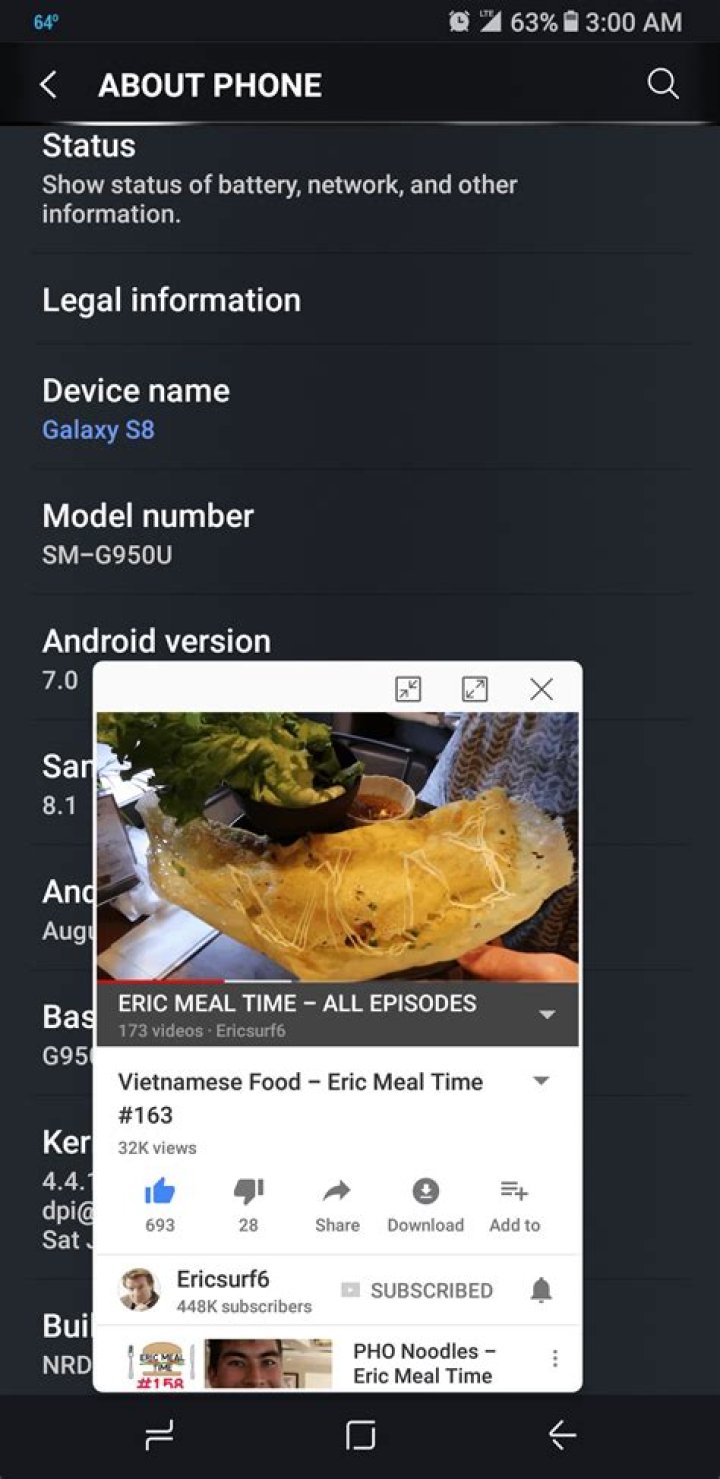Like the Vietnamese Food video
This screenshot has width=720, height=1479.
click(160, 1191)
